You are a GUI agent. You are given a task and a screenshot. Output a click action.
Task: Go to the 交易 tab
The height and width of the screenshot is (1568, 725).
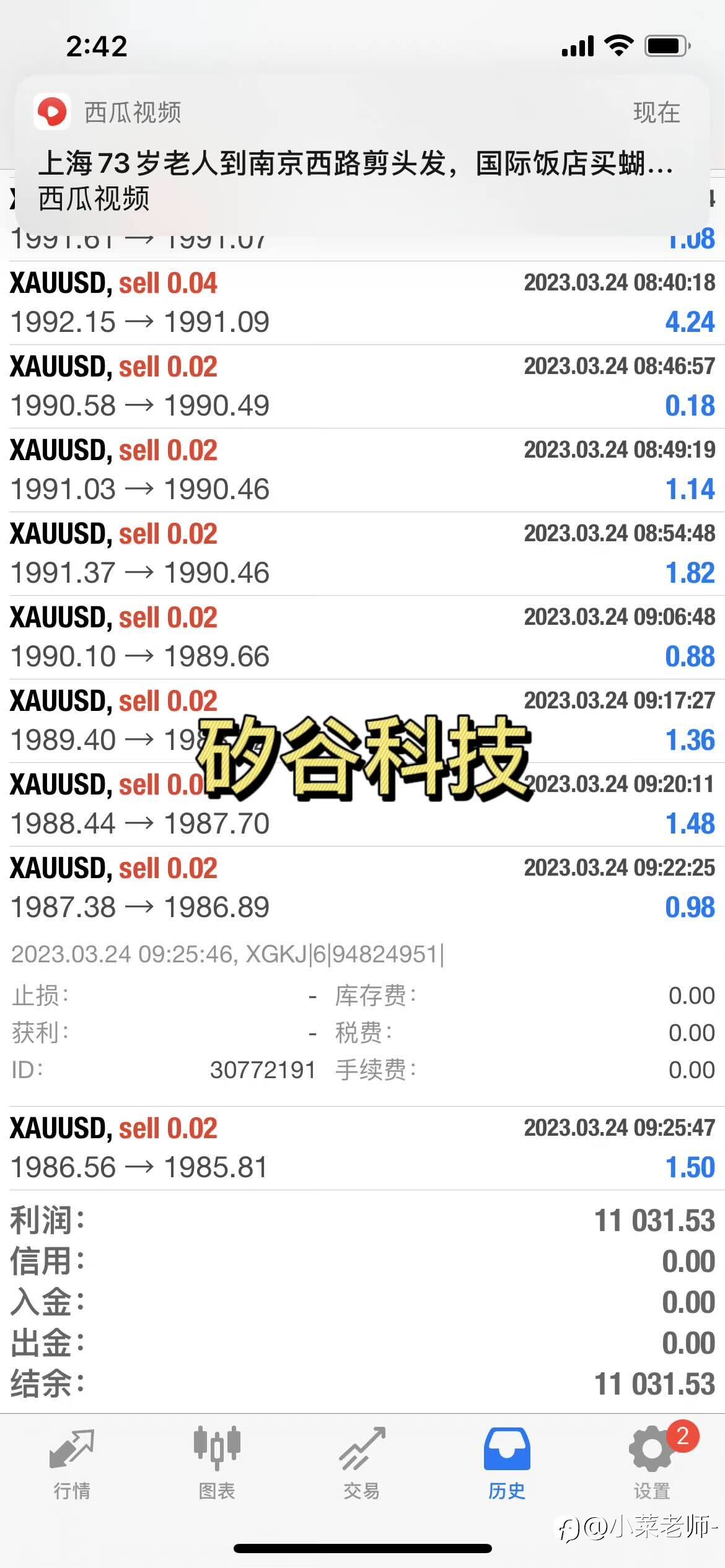(362, 1465)
